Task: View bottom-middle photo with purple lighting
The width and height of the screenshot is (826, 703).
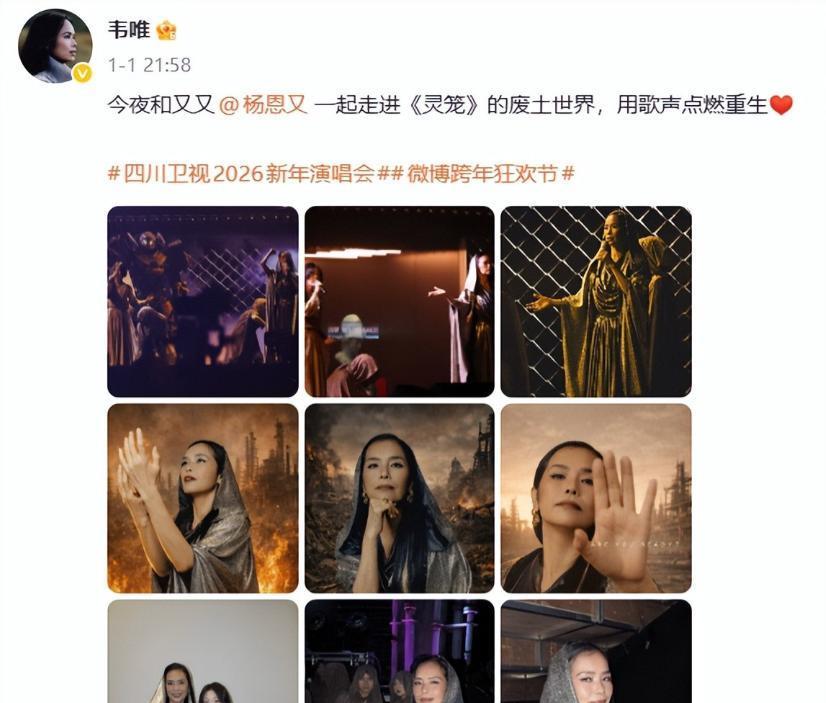Action: pos(399,650)
